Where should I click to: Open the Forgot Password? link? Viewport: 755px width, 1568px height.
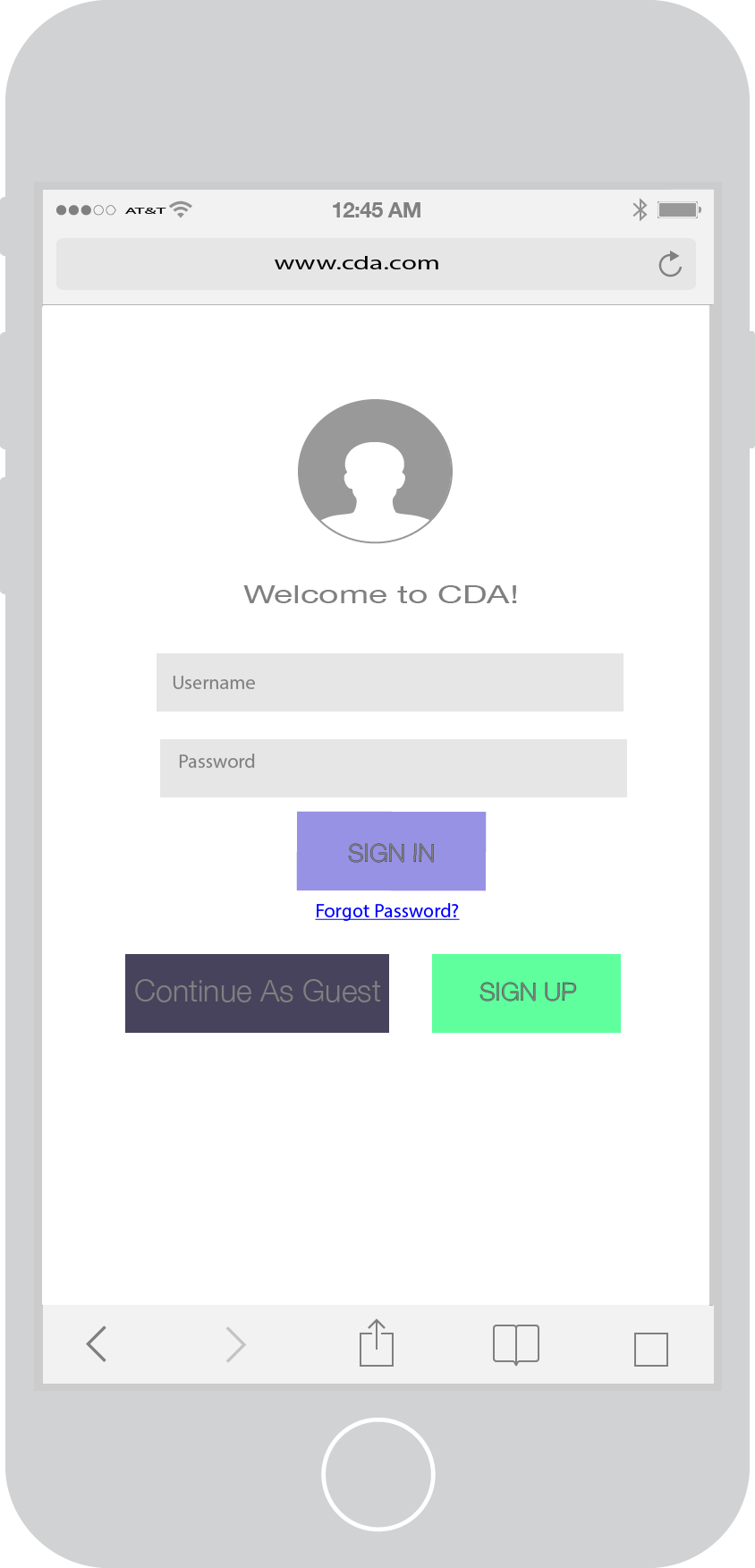pos(386,911)
